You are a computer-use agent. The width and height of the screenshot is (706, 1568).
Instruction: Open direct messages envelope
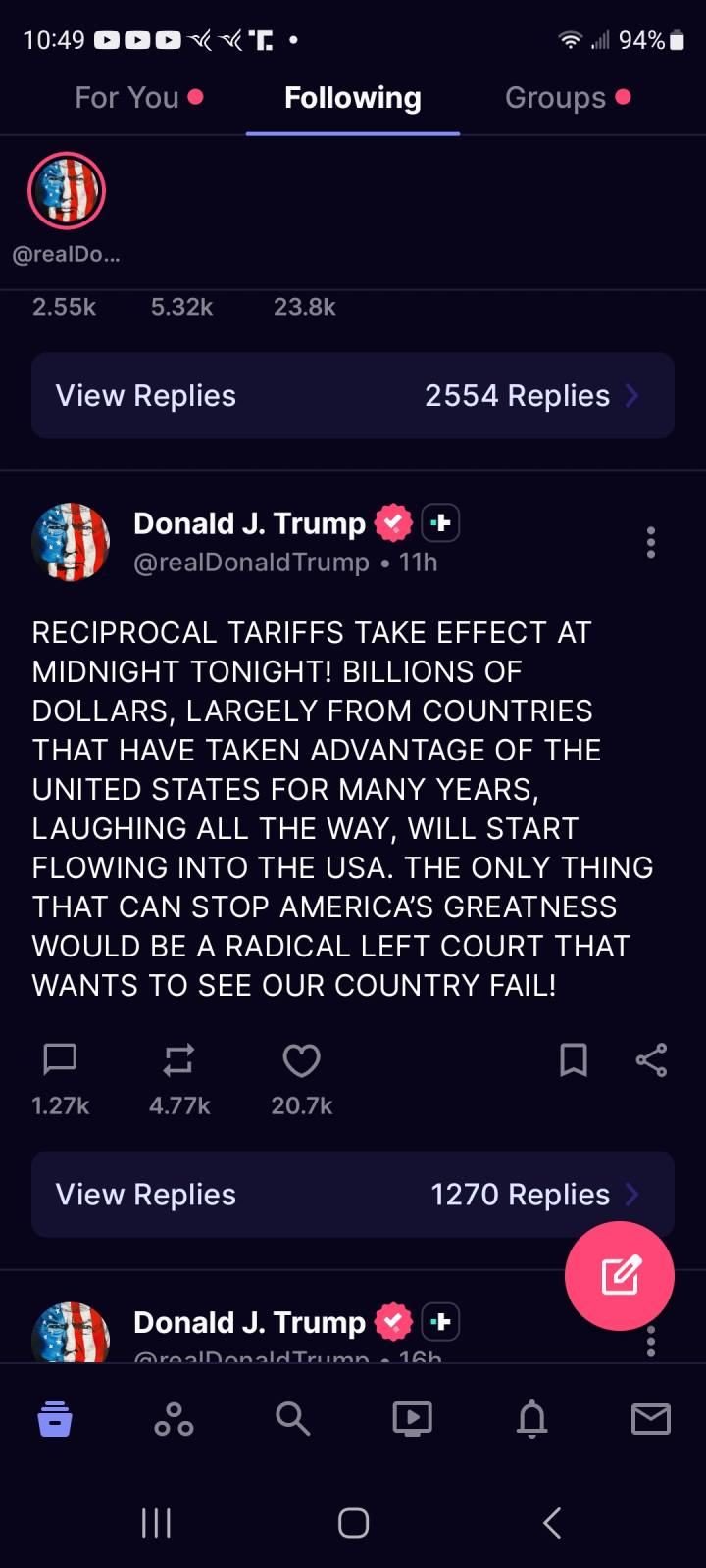(651, 1418)
